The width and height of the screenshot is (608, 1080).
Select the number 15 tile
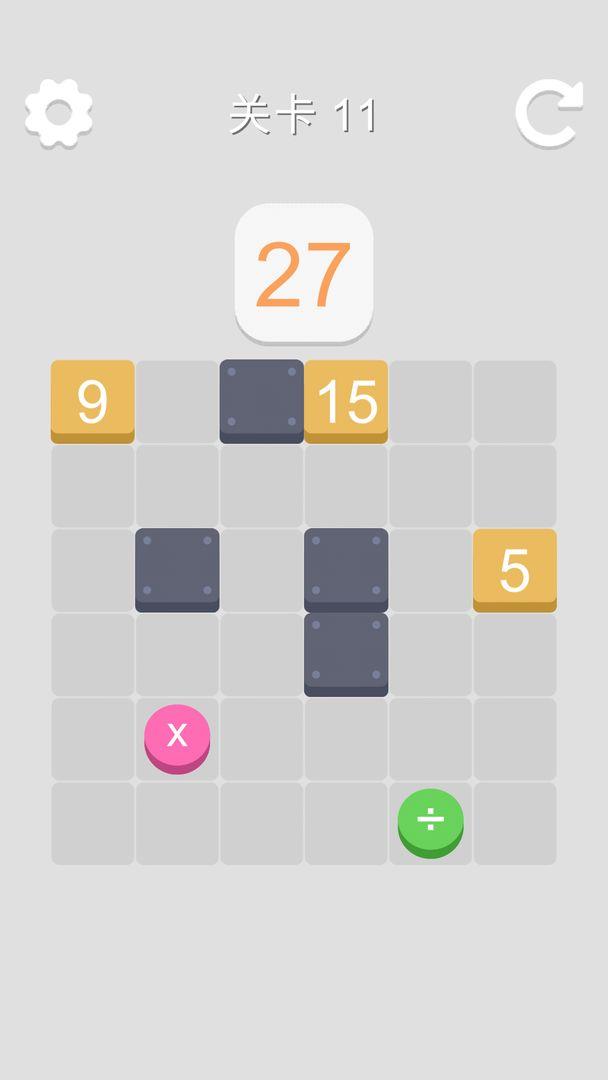tap(346, 400)
